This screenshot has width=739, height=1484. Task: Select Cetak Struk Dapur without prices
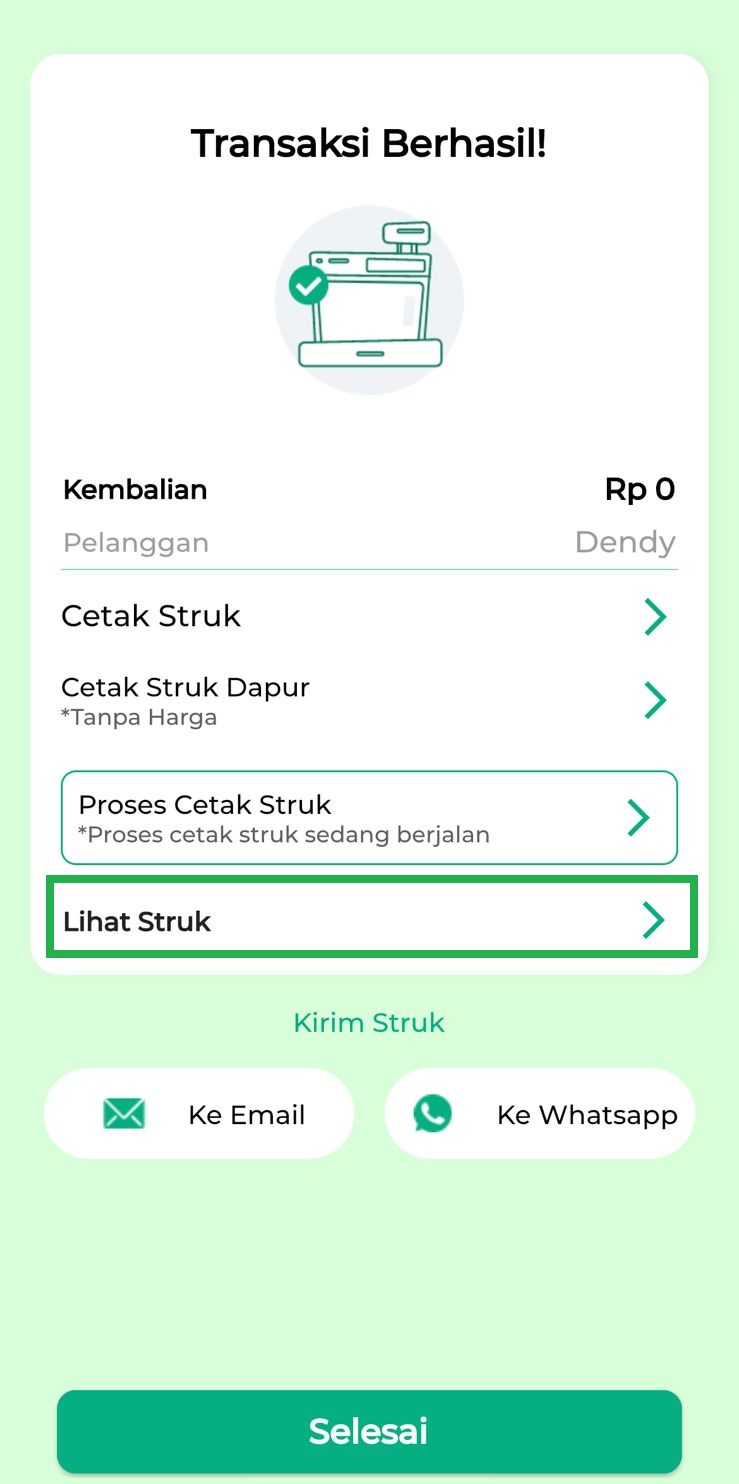tap(368, 700)
